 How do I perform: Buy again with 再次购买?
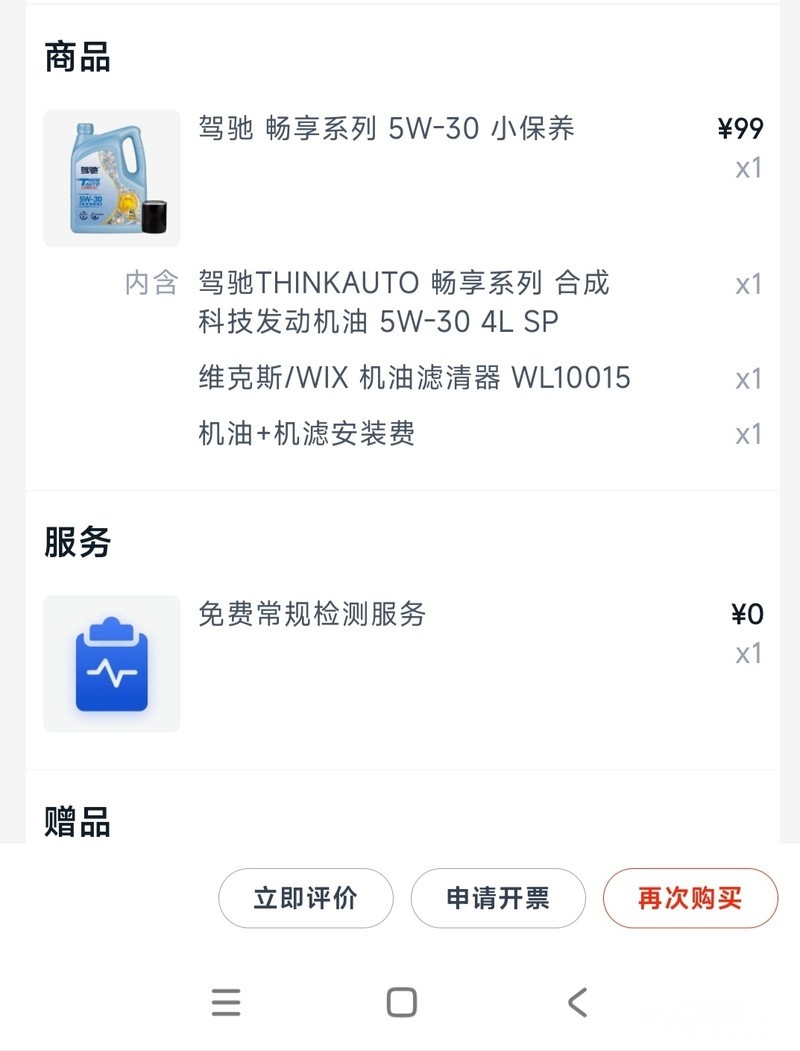point(690,898)
